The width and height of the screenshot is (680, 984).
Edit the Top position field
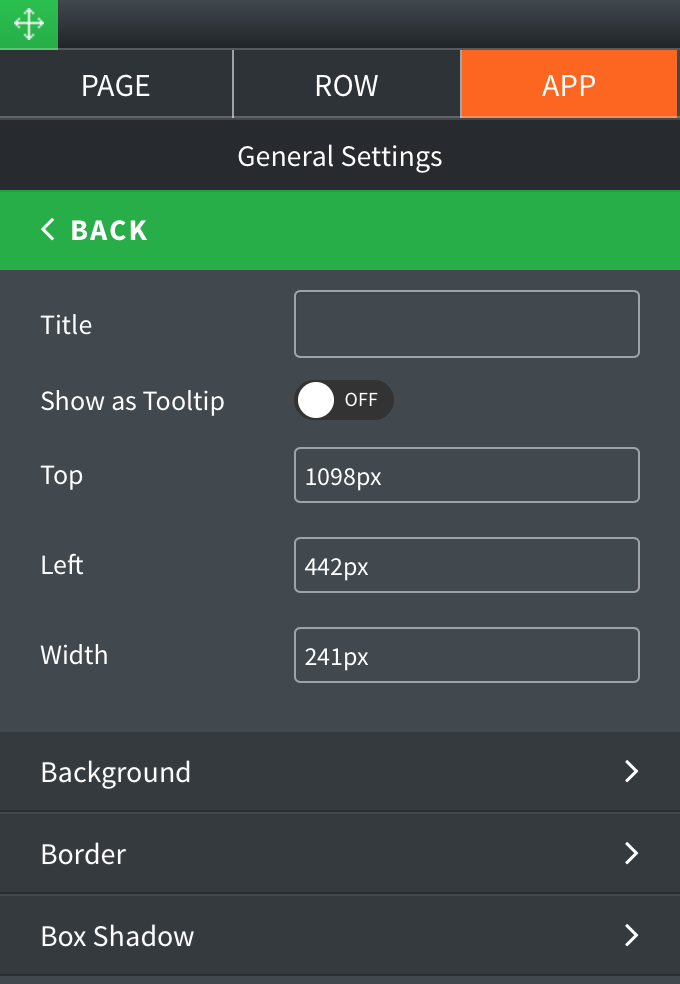[x=466, y=475]
